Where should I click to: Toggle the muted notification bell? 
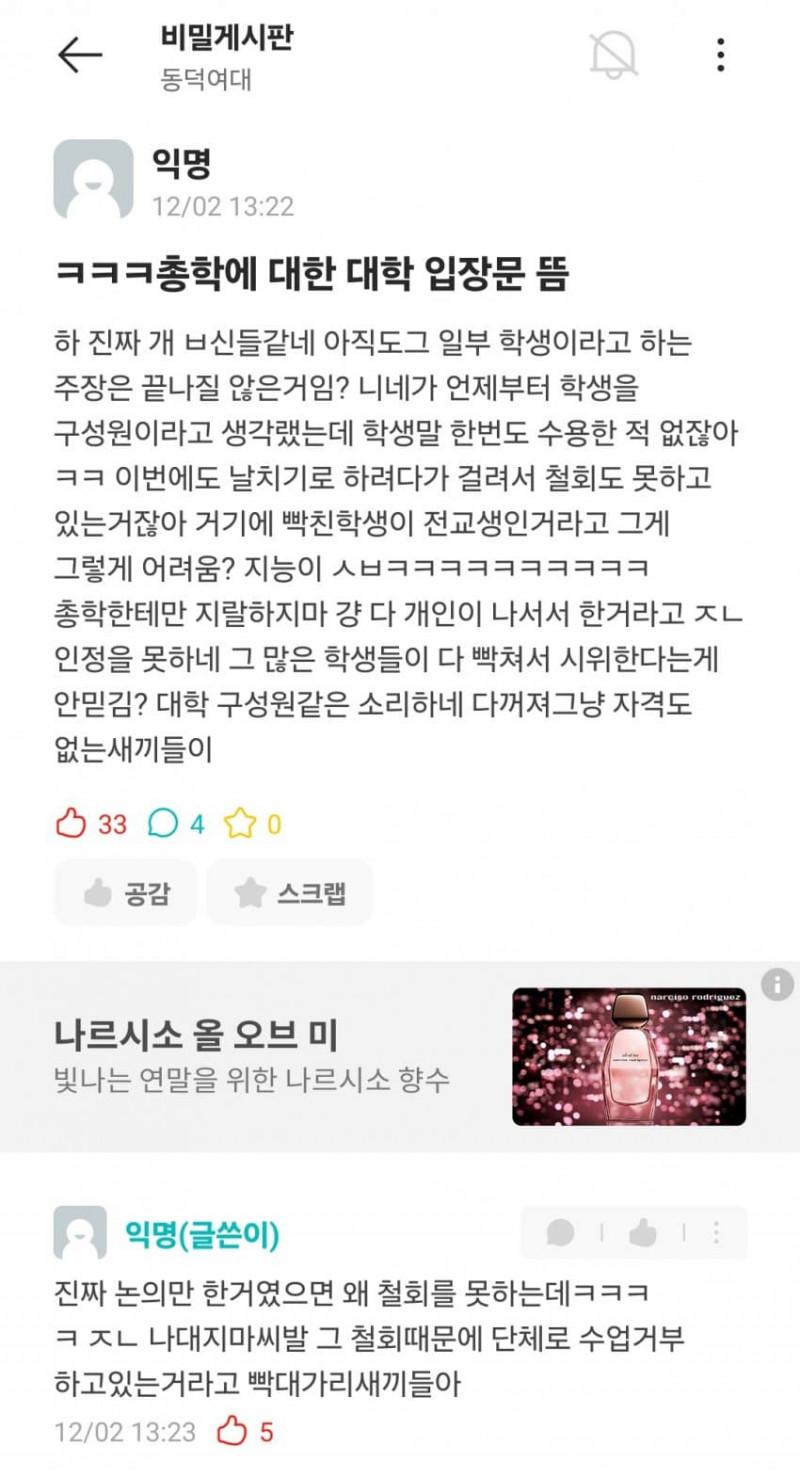point(613,55)
